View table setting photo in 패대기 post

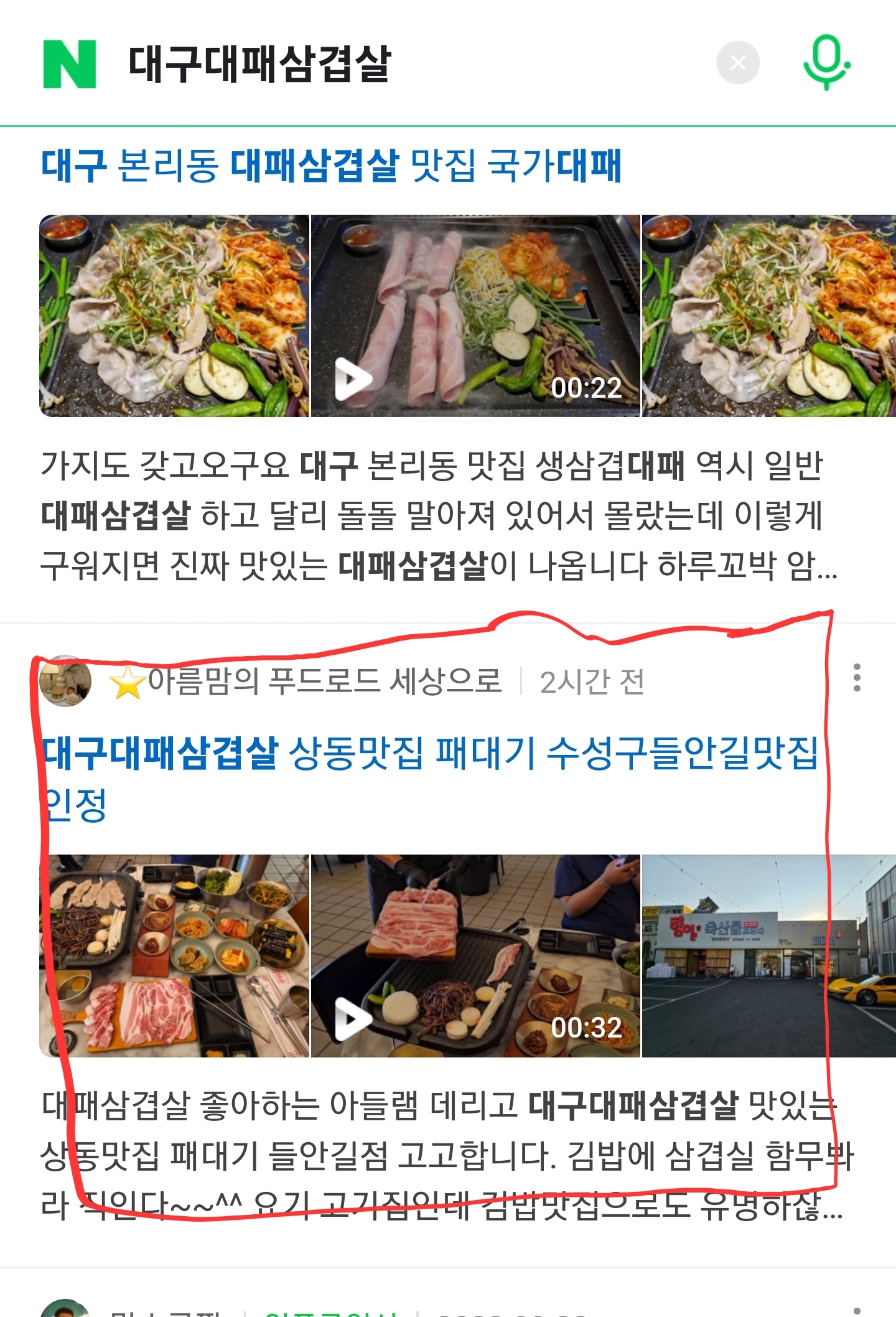[174, 956]
